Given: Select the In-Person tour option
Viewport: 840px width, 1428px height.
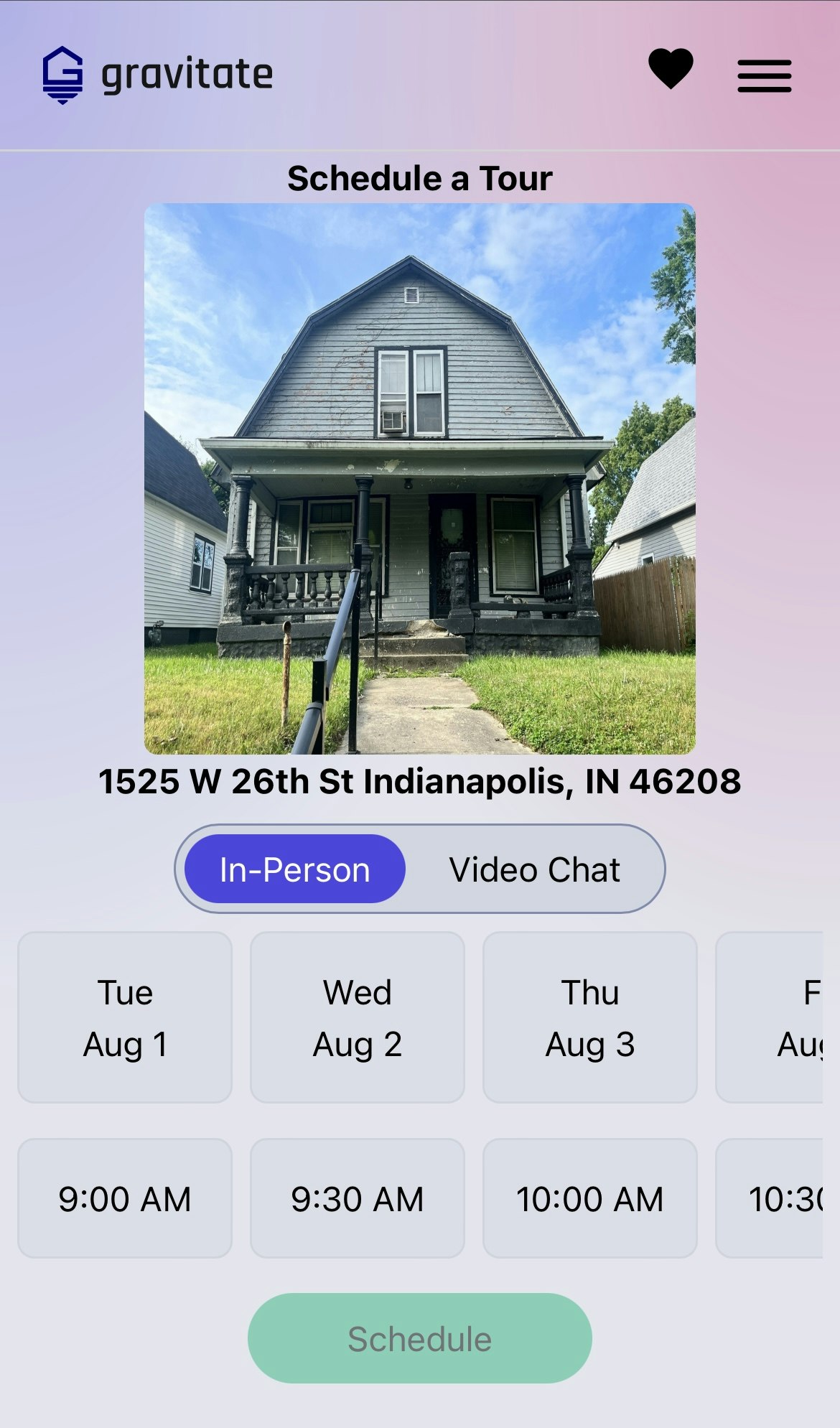Looking at the screenshot, I should tap(295, 869).
